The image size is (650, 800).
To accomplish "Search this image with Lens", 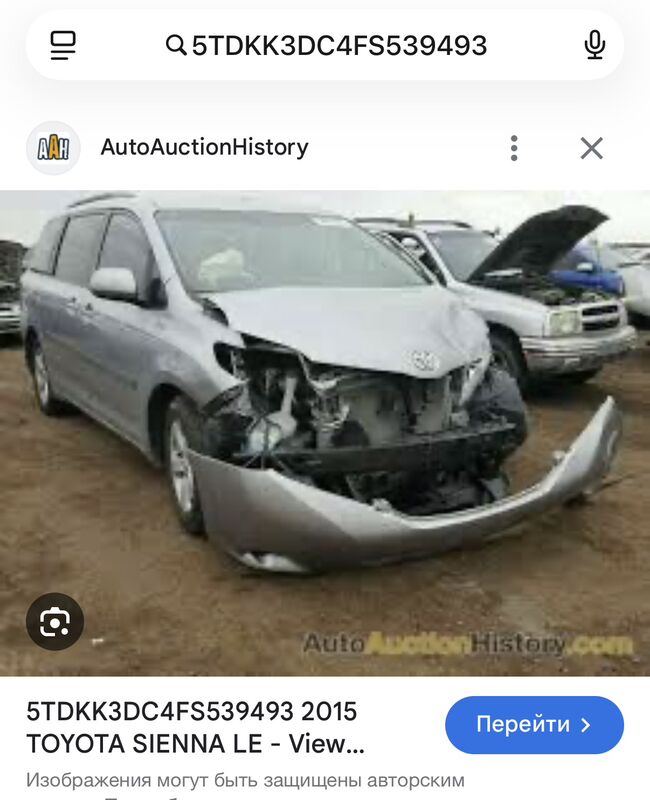I will pos(55,622).
